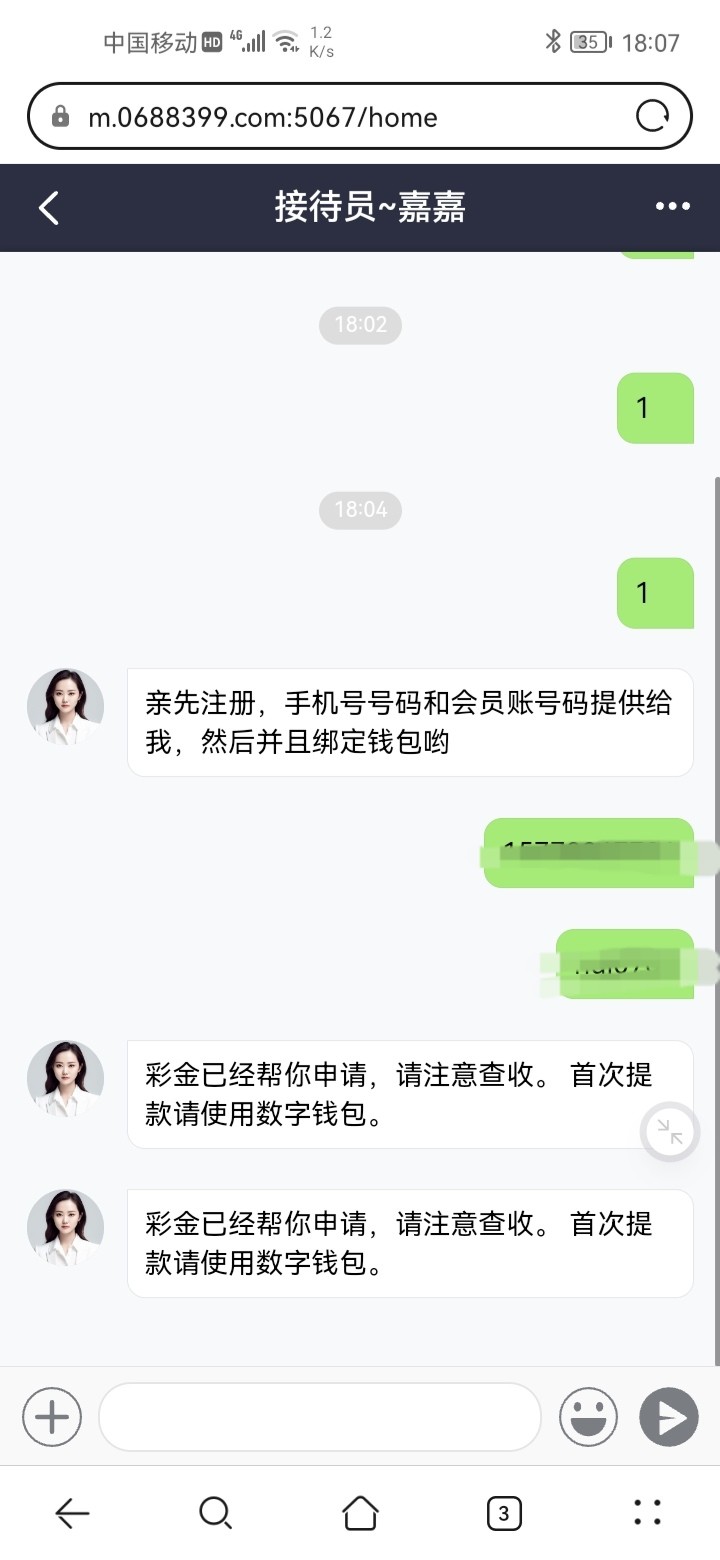Tap the floating collapse arrows button
The image size is (720, 1560).
(x=670, y=1132)
